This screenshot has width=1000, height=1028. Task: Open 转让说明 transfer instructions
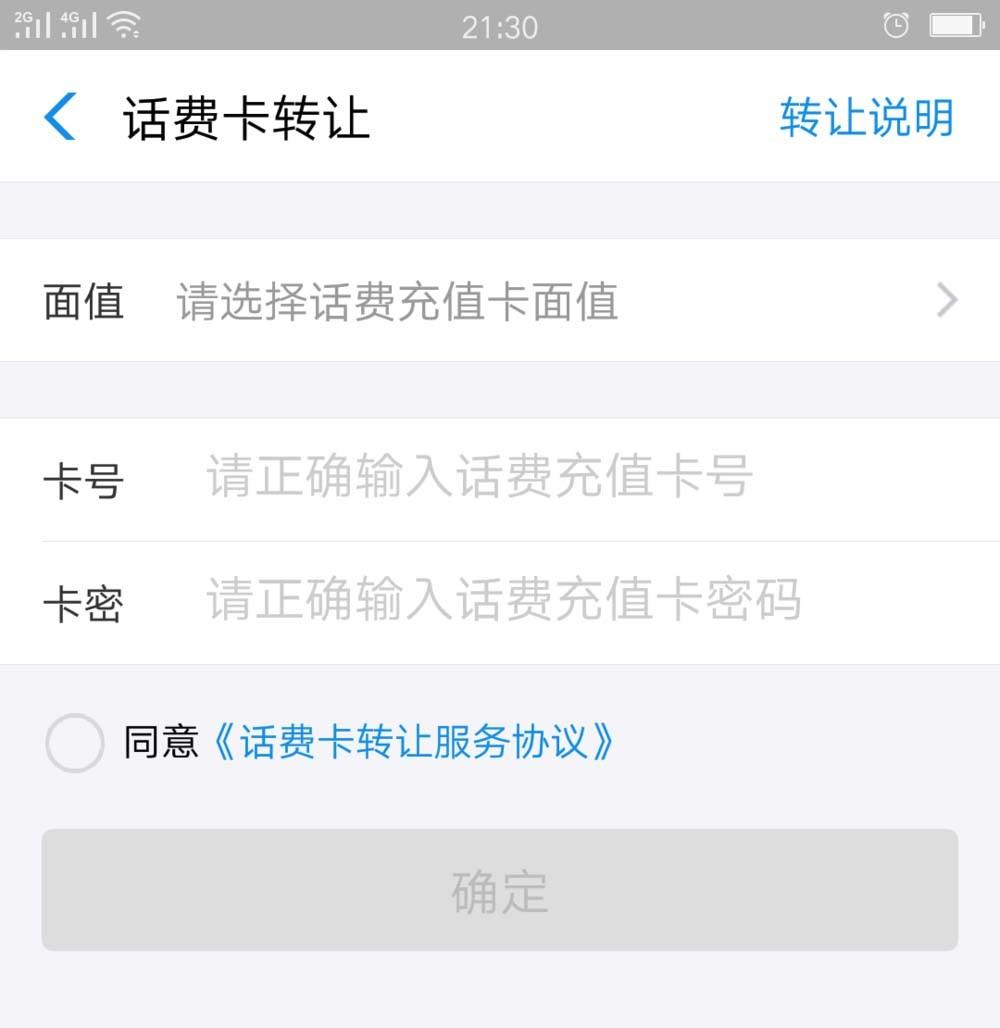coord(865,116)
